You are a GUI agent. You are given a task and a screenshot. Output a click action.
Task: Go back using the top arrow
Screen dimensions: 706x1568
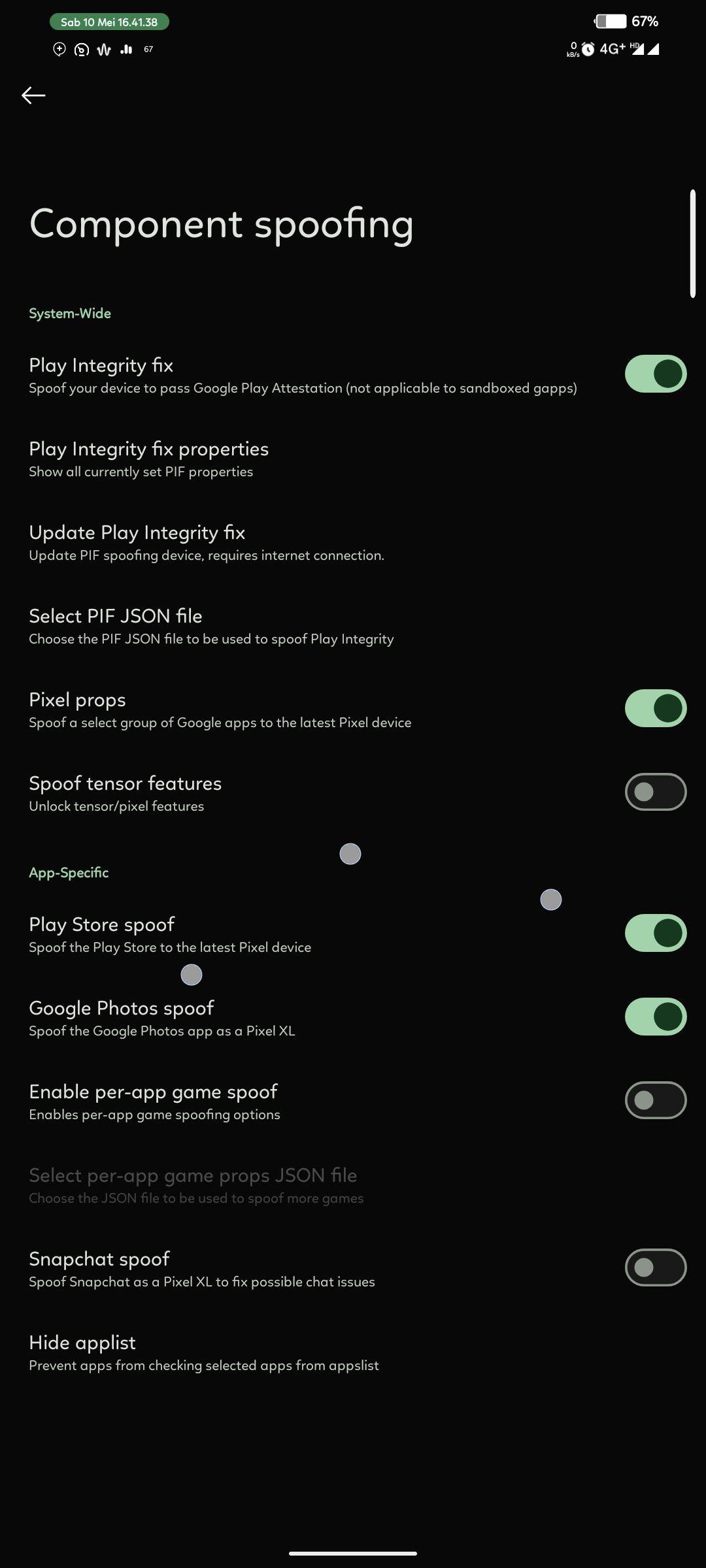pos(33,95)
